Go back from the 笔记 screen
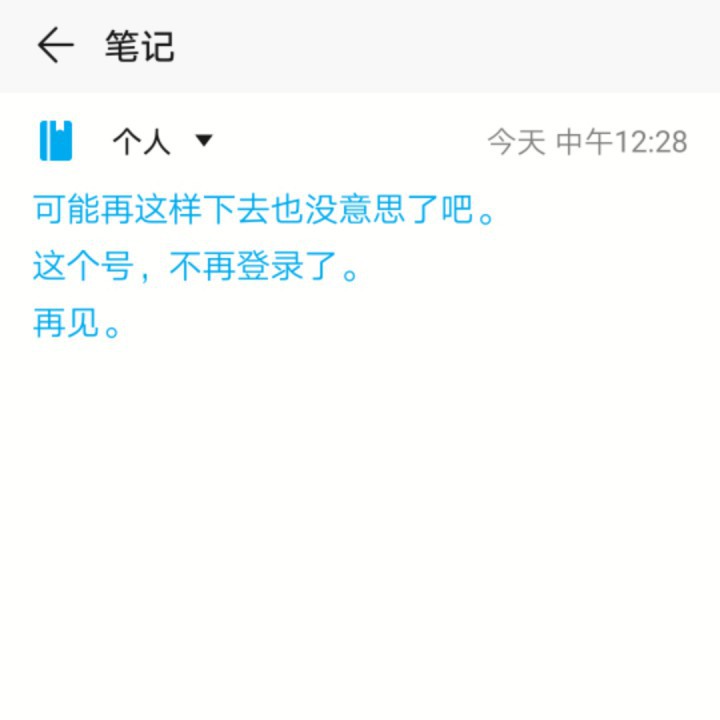720x720 pixels. coord(55,45)
